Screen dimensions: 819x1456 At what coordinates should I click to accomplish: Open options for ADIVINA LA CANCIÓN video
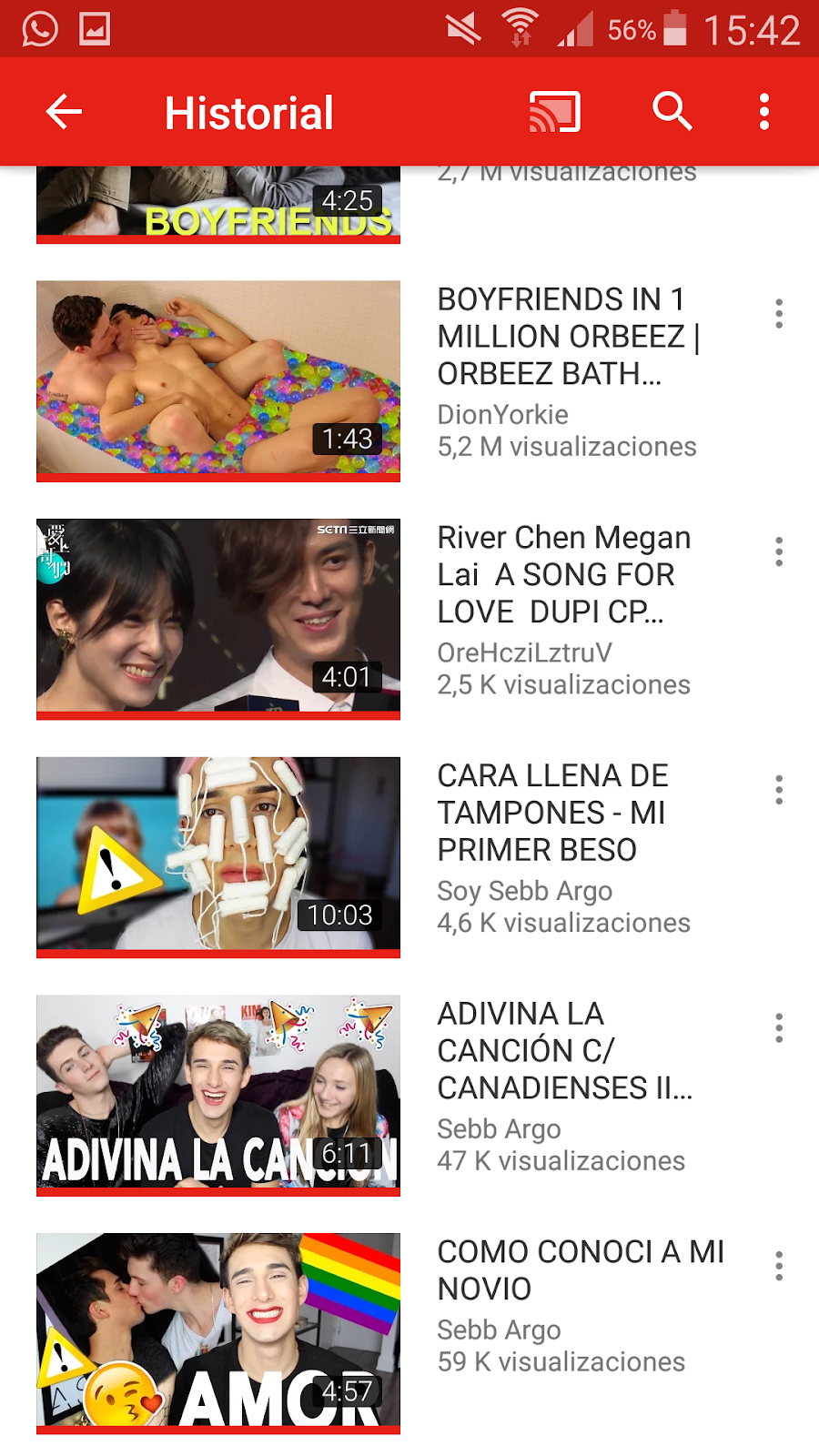pos(779,1028)
